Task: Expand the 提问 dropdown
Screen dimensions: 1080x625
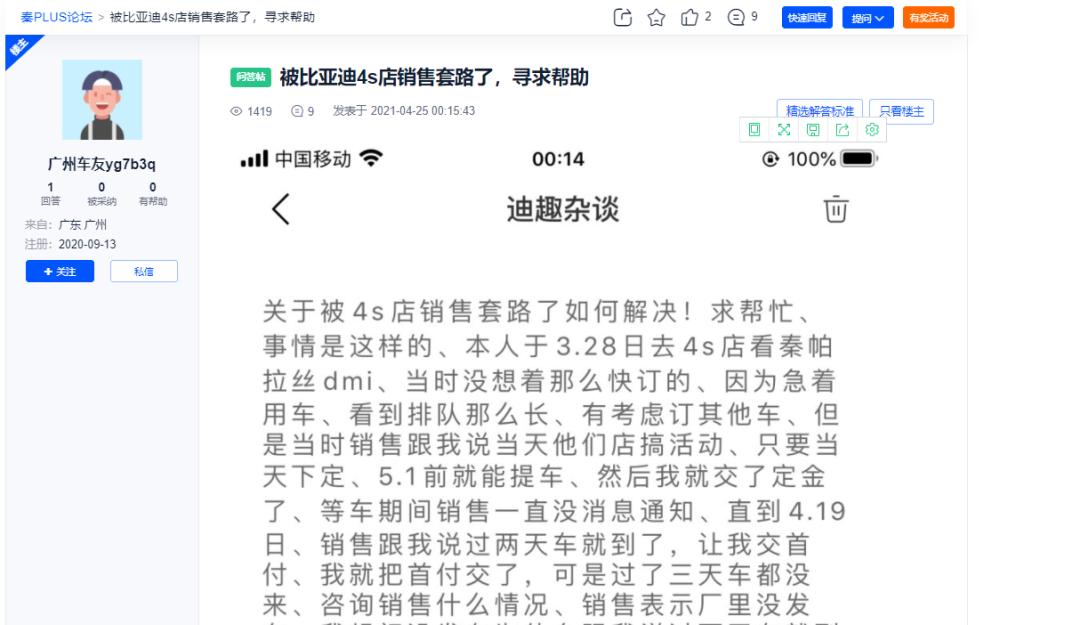Action: [x=868, y=17]
